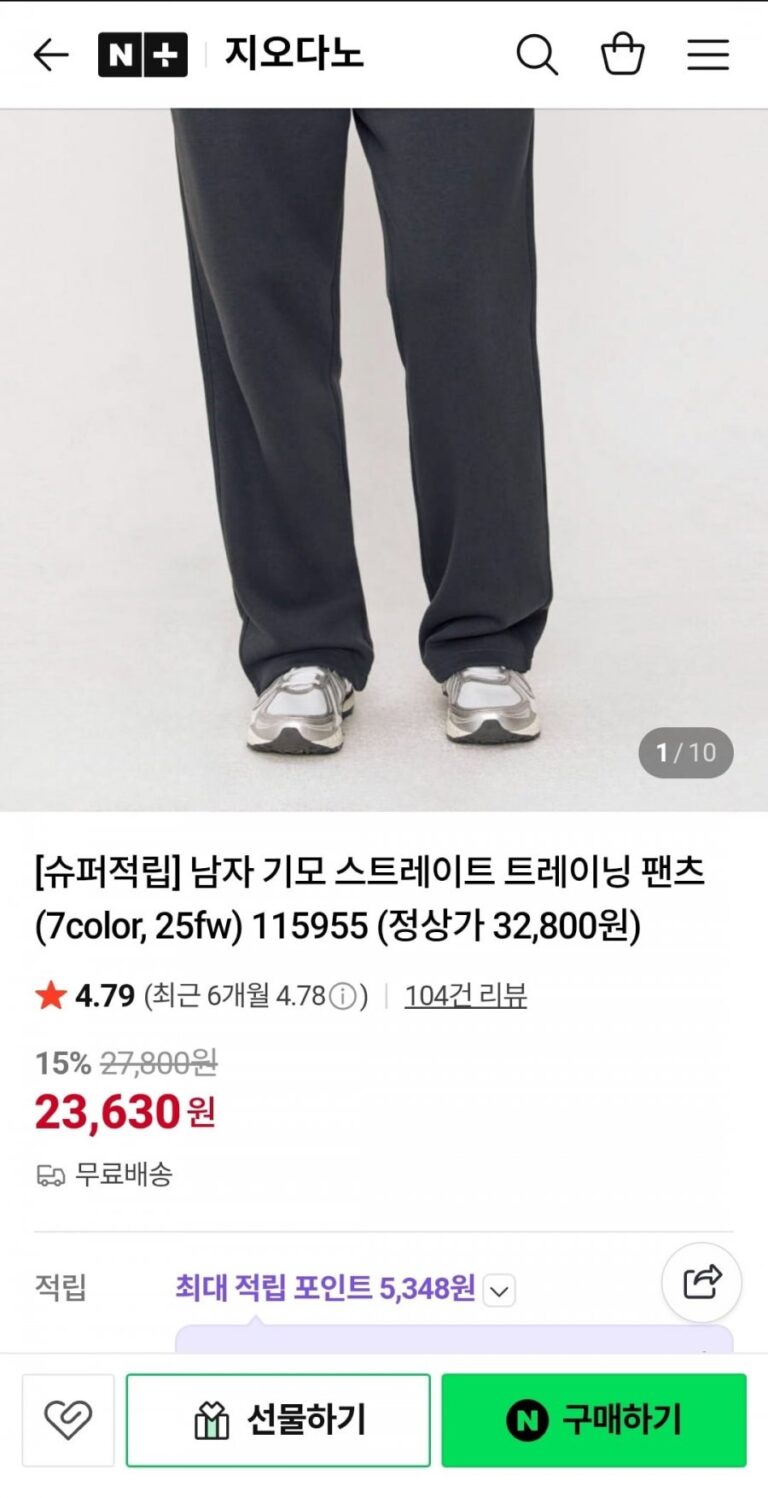This screenshot has width=768, height=1498.
Task: Tap 선물하기 to send as gift
Action: click(278, 1420)
